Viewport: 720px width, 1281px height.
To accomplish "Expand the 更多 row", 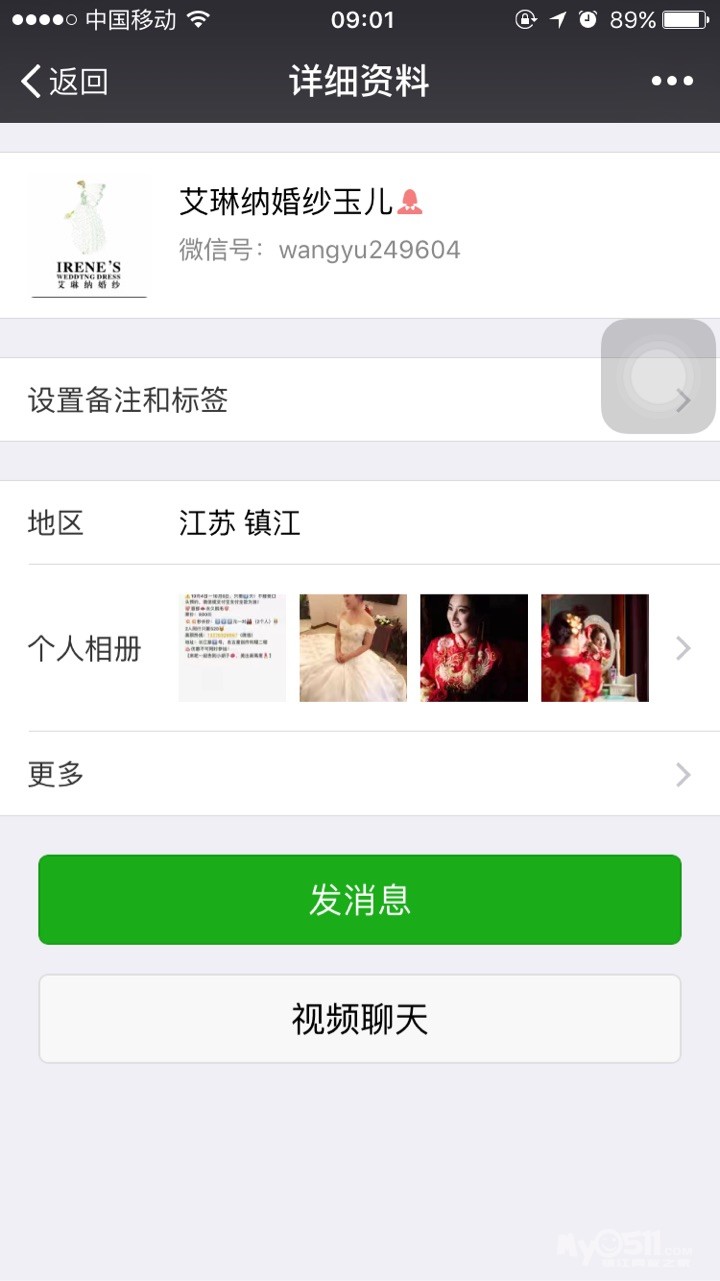I will (360, 774).
